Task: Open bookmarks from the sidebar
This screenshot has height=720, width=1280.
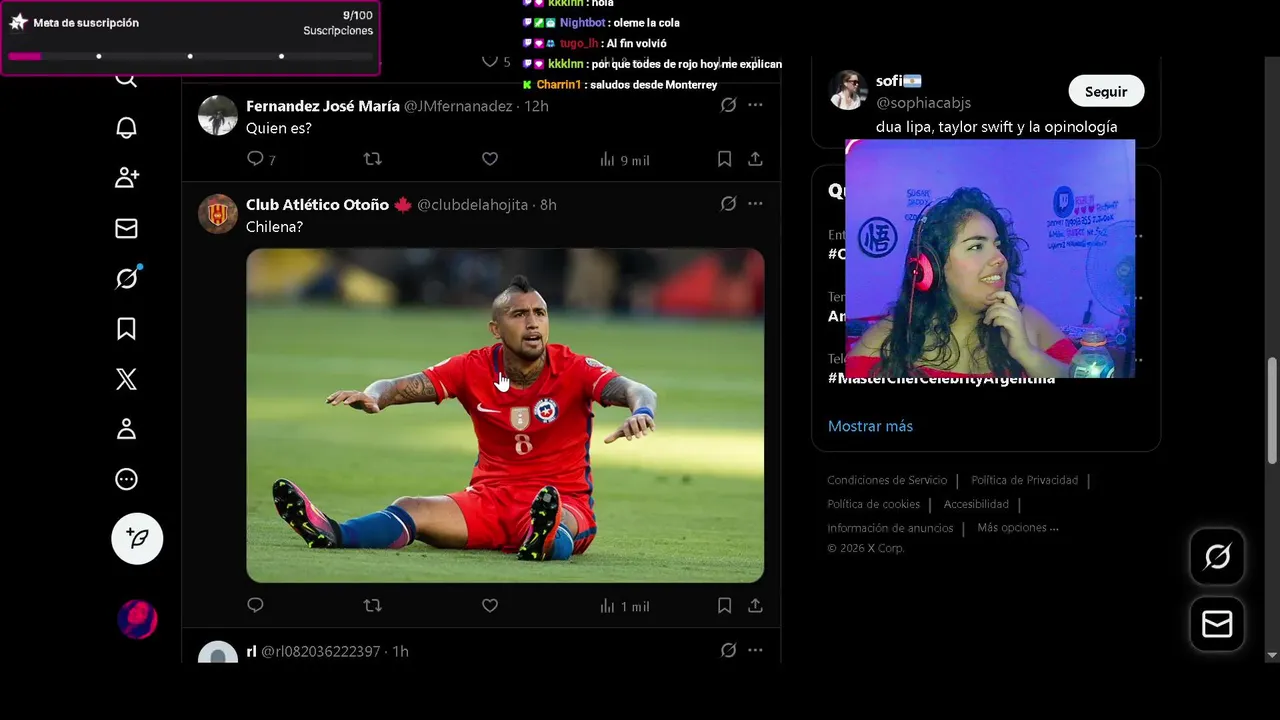Action: pos(126,329)
